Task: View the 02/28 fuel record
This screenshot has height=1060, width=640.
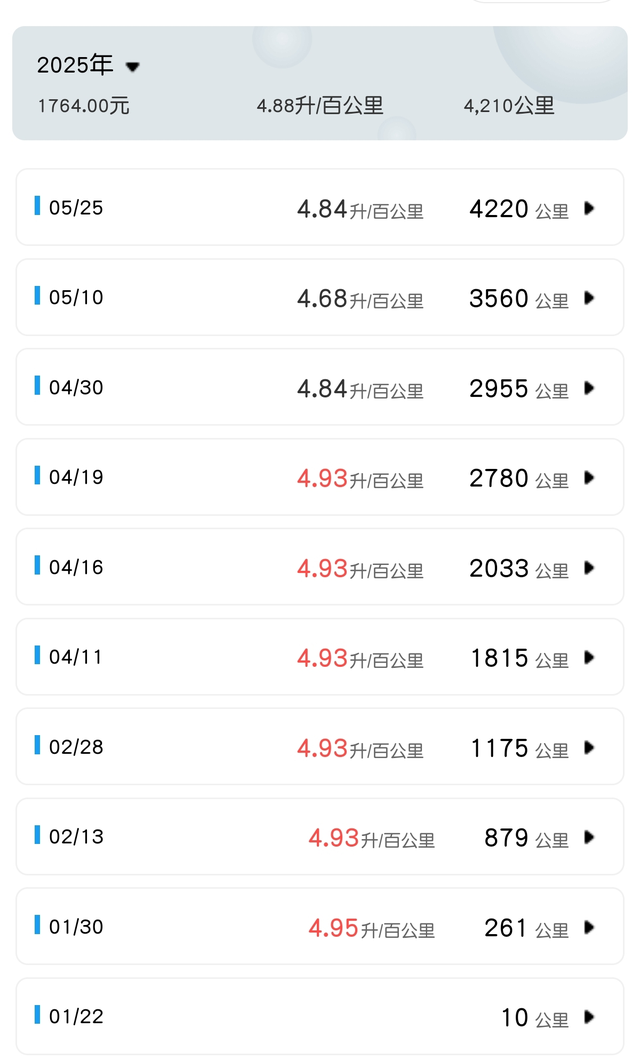Action: click(x=320, y=748)
